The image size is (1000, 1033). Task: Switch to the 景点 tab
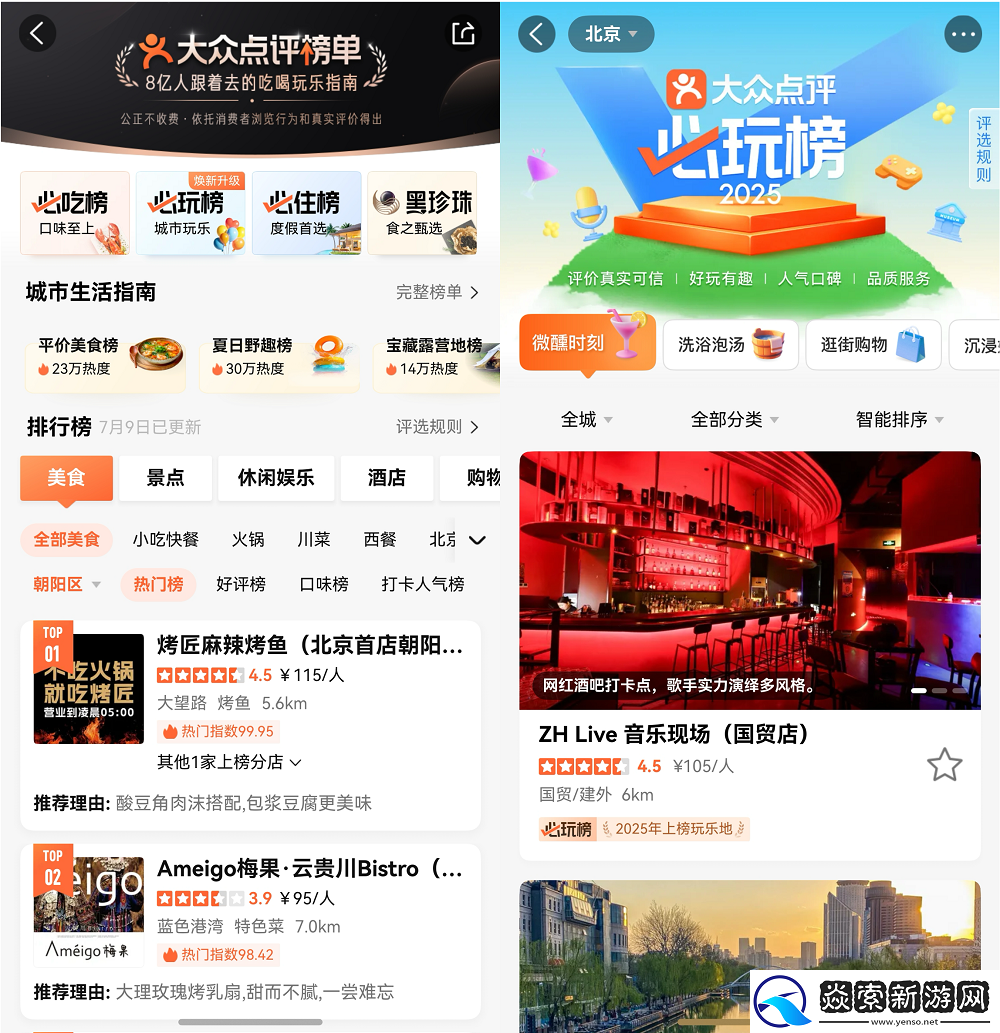pos(165,478)
